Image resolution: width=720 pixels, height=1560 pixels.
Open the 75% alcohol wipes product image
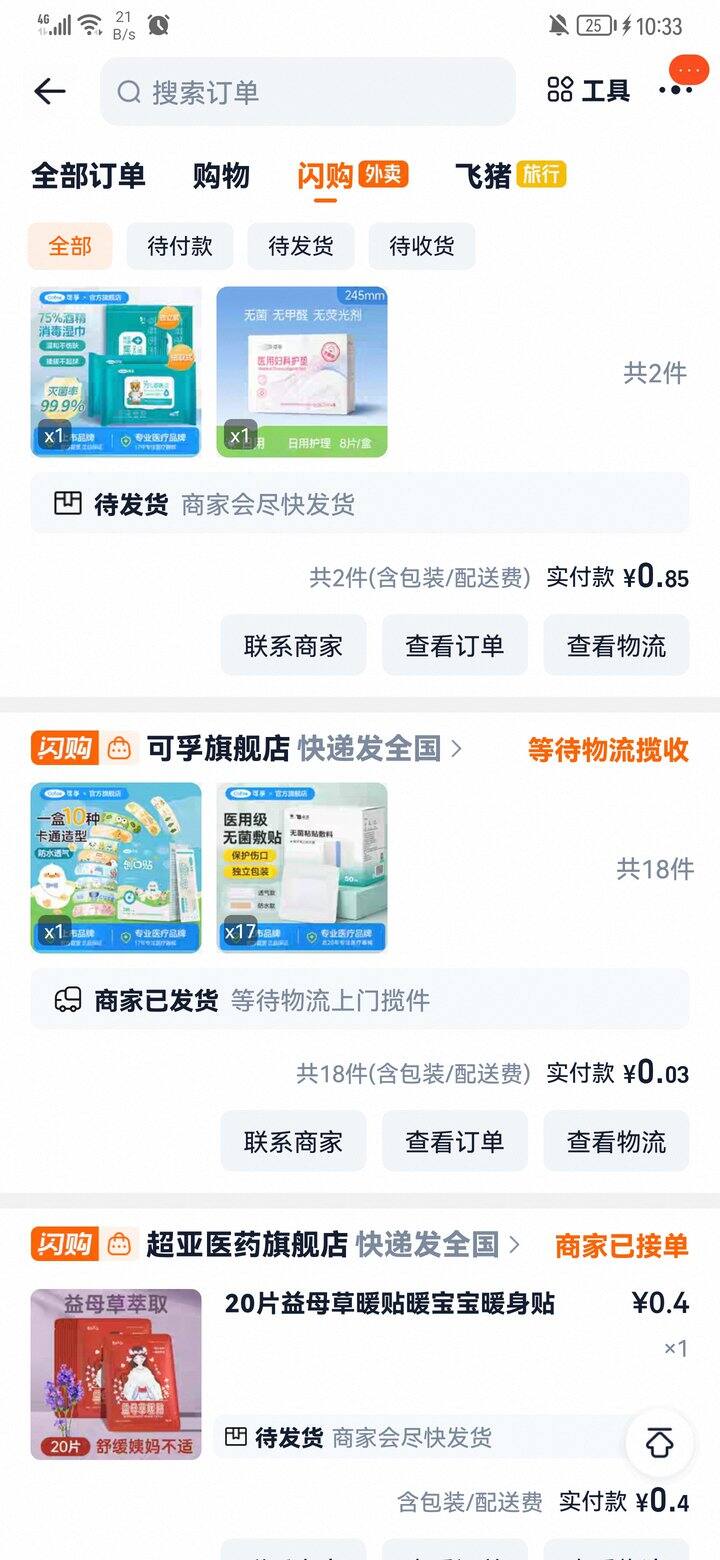[x=116, y=372]
